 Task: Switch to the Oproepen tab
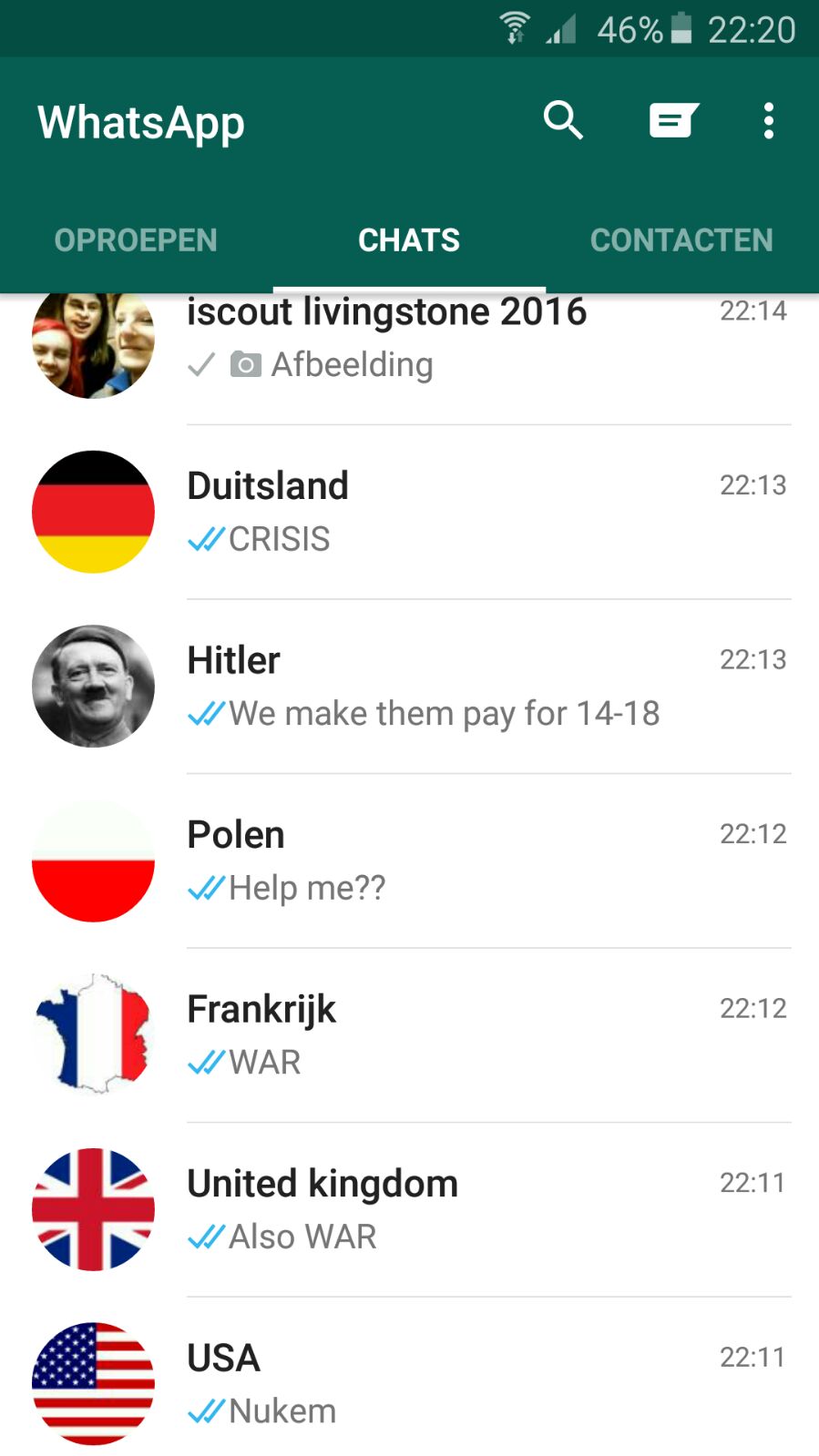[136, 240]
